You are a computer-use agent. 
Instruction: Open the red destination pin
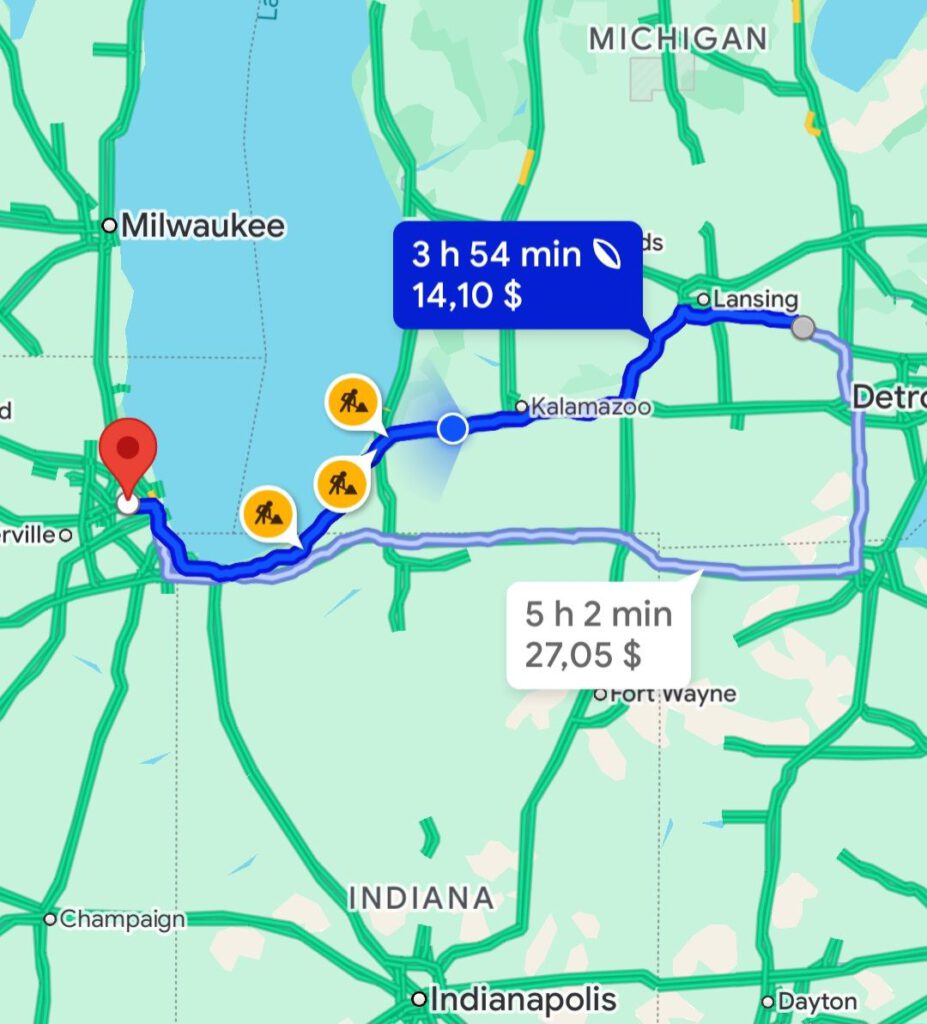128,455
